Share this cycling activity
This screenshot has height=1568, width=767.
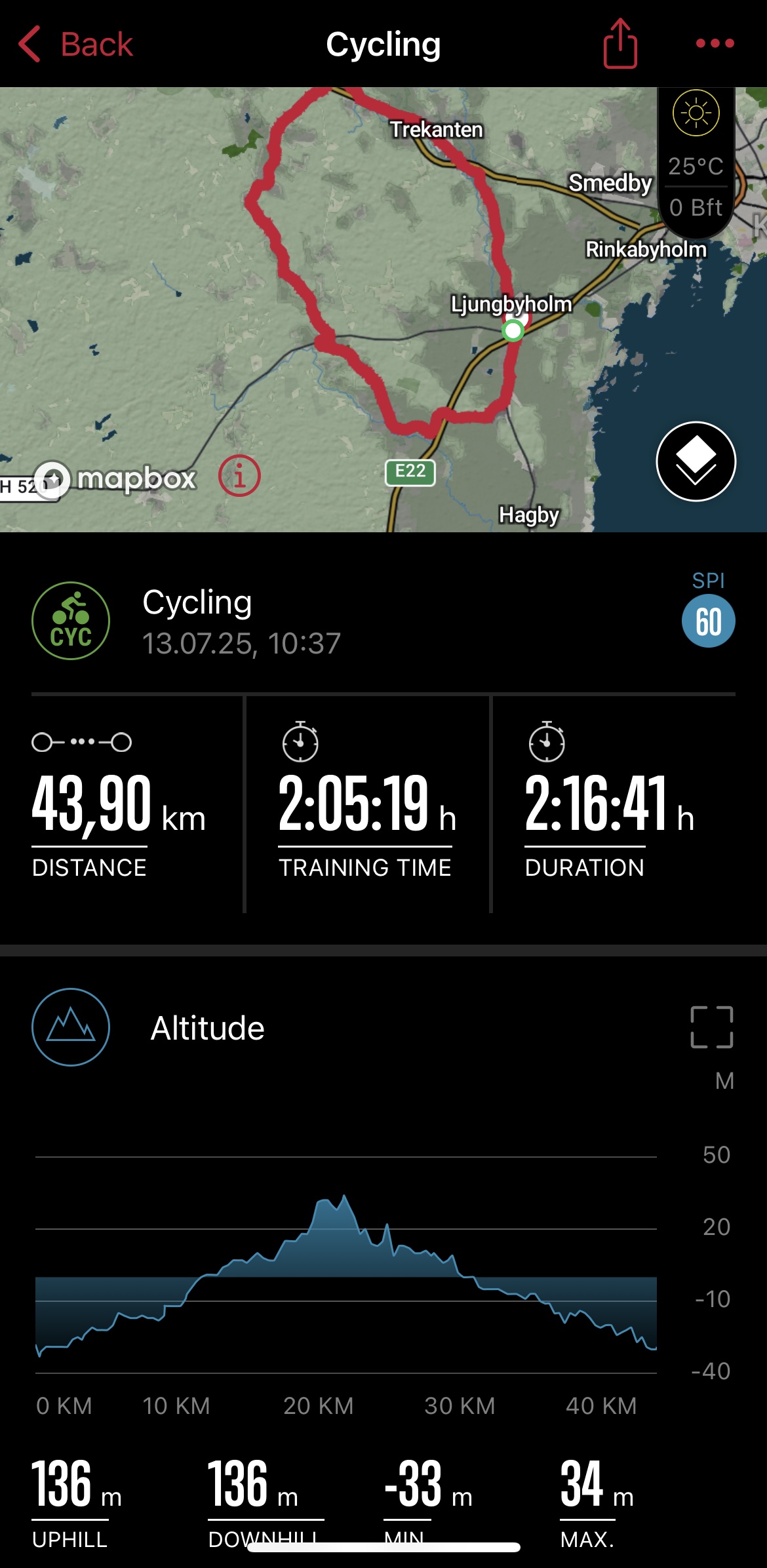619,44
